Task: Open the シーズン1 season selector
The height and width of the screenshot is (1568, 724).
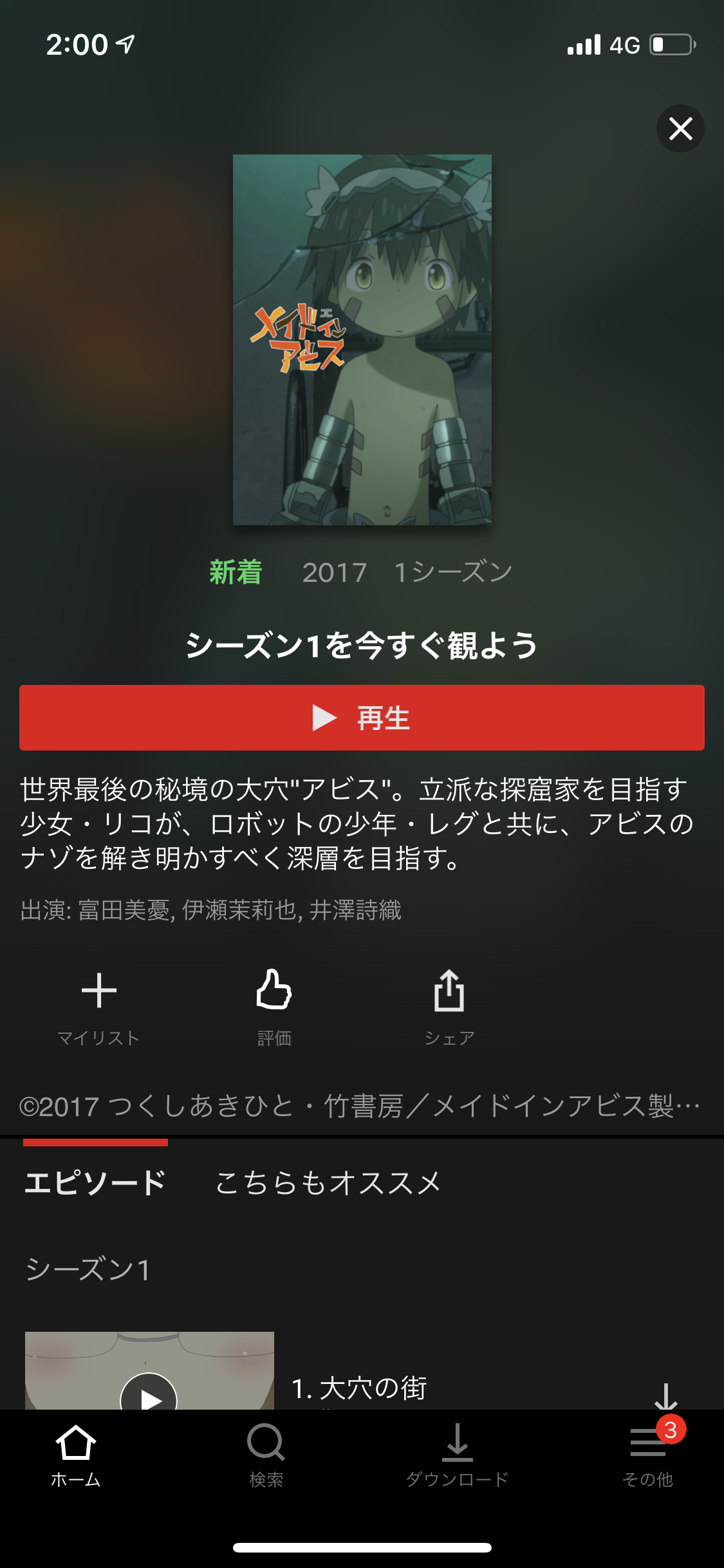Action: tap(88, 1270)
